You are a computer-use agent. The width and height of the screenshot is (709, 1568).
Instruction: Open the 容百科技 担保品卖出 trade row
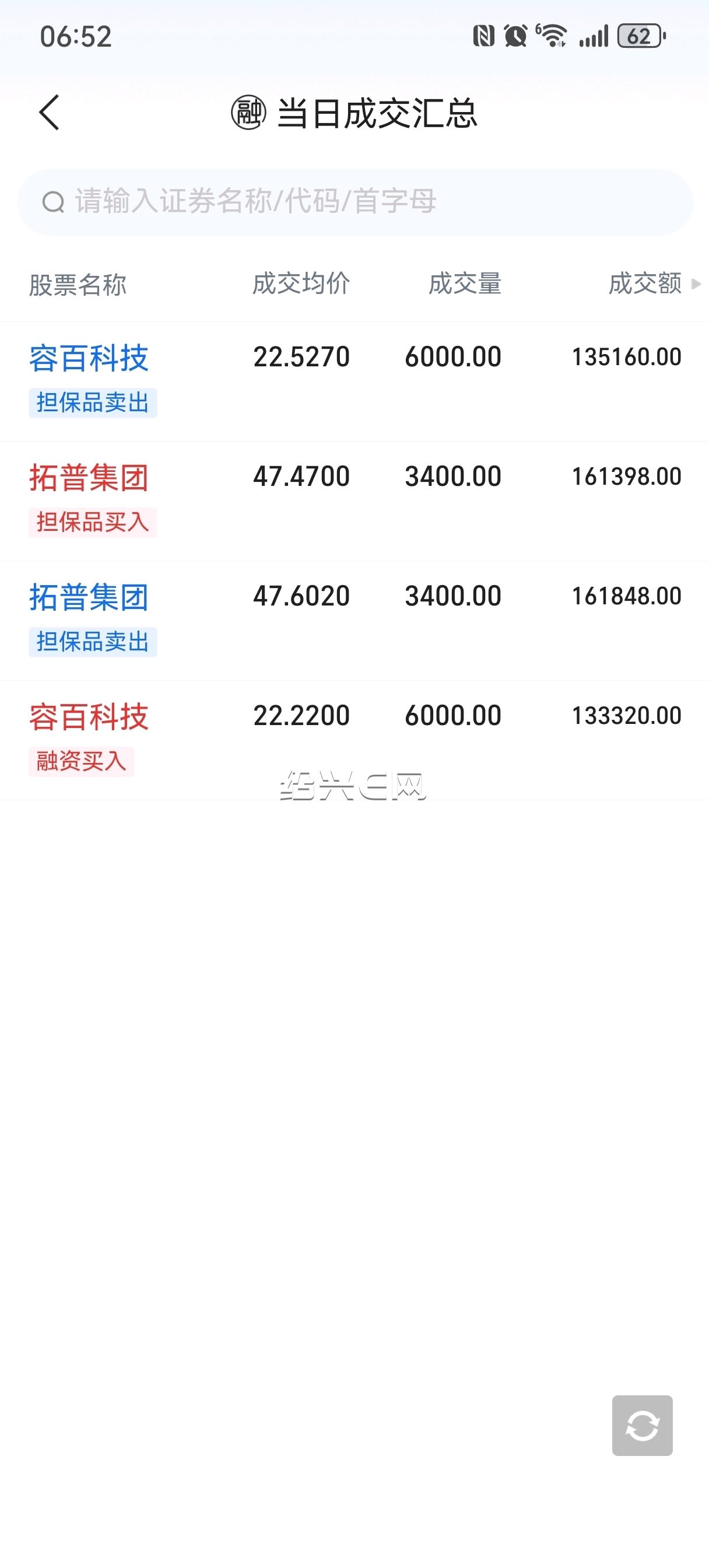click(x=354, y=381)
